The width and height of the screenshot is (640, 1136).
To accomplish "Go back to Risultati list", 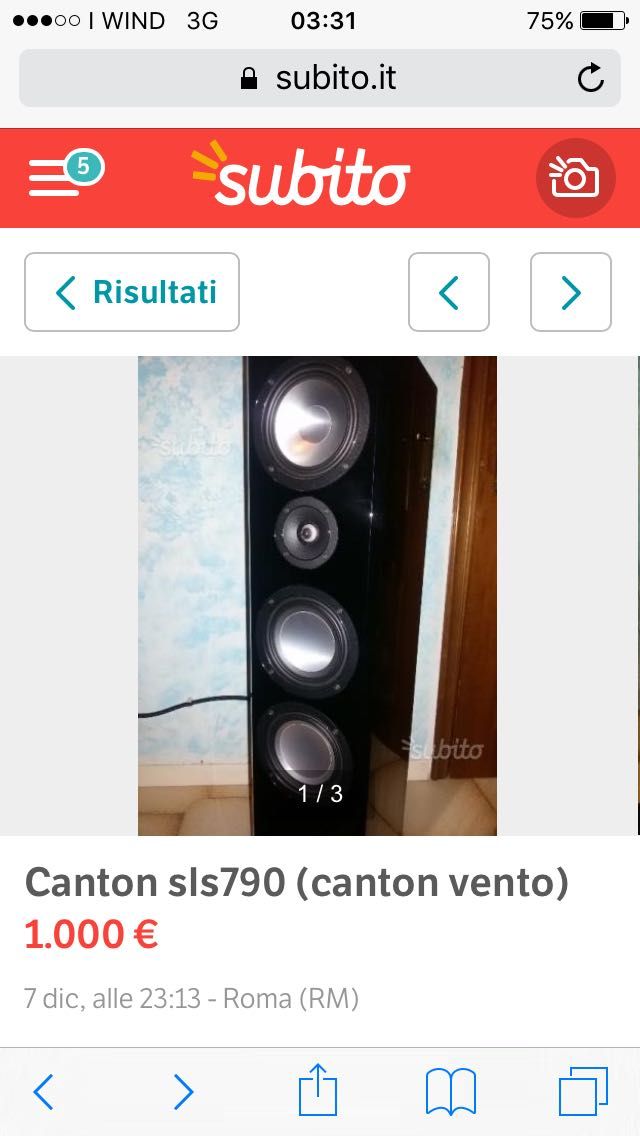I will [x=132, y=292].
